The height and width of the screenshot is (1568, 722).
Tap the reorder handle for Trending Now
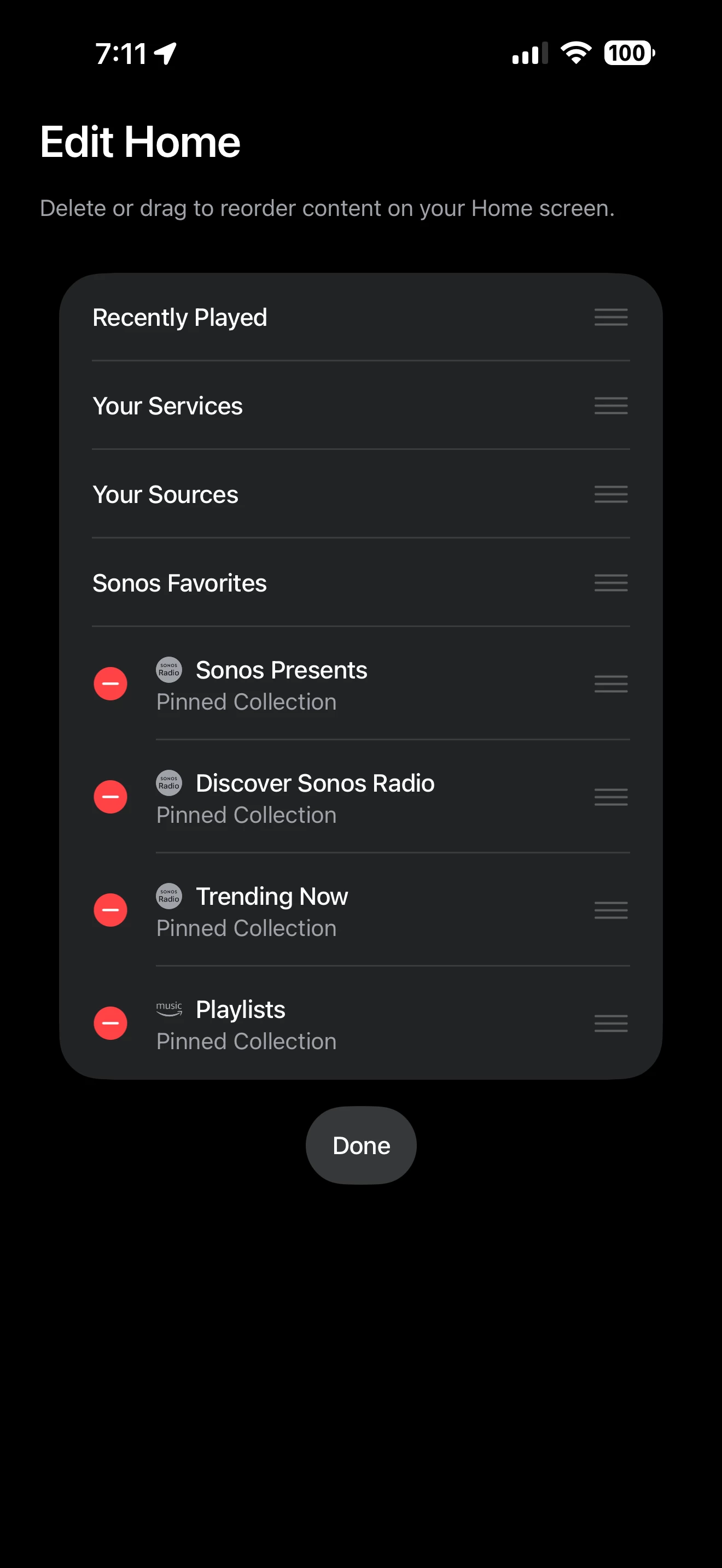click(610, 910)
